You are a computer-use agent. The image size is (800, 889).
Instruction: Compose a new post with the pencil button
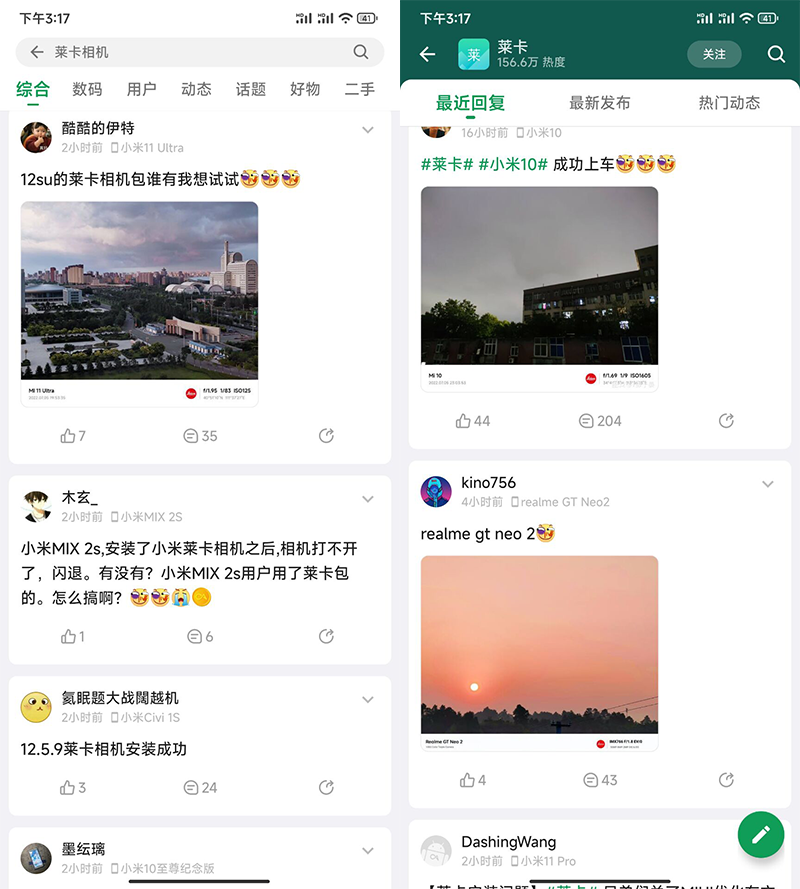[x=760, y=834]
